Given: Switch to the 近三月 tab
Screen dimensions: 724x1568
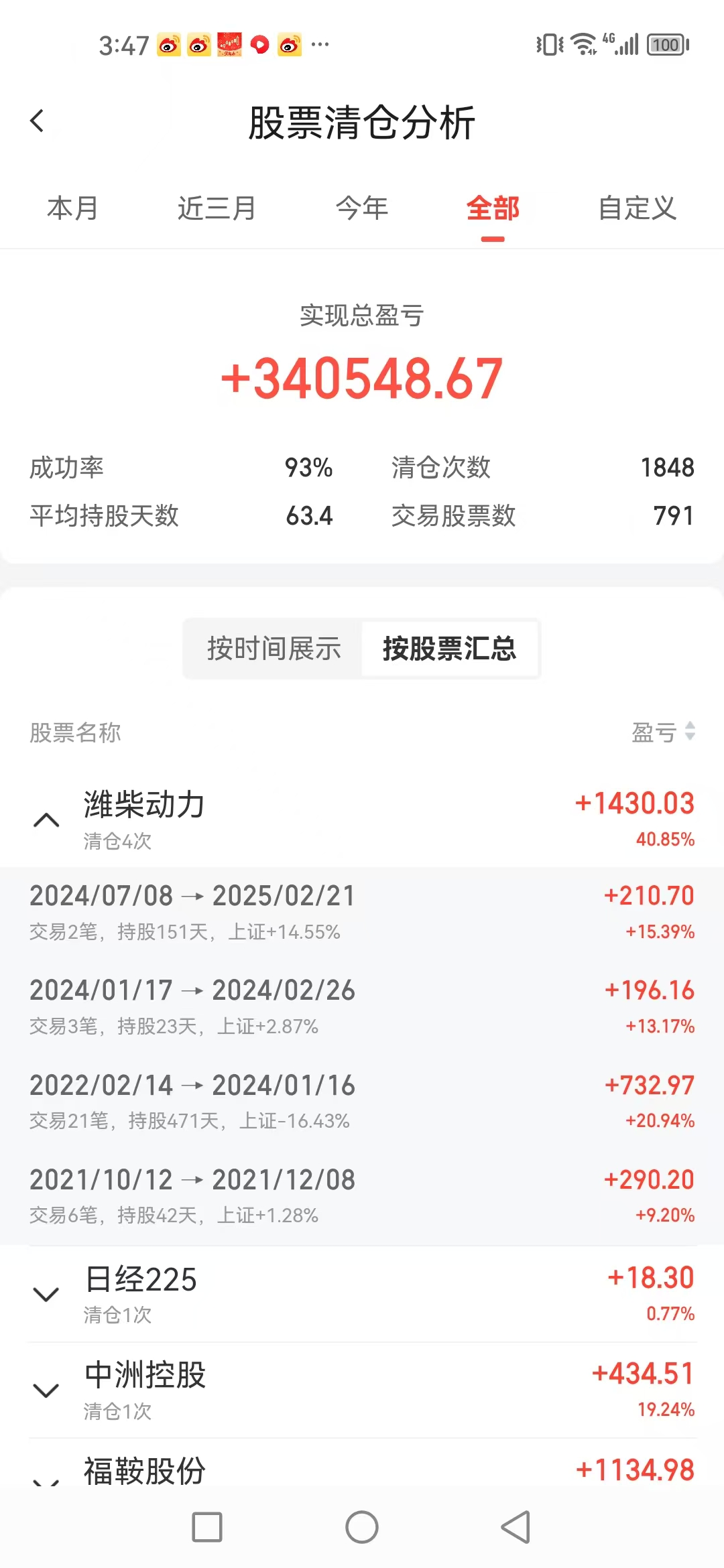Looking at the screenshot, I should click(x=217, y=208).
